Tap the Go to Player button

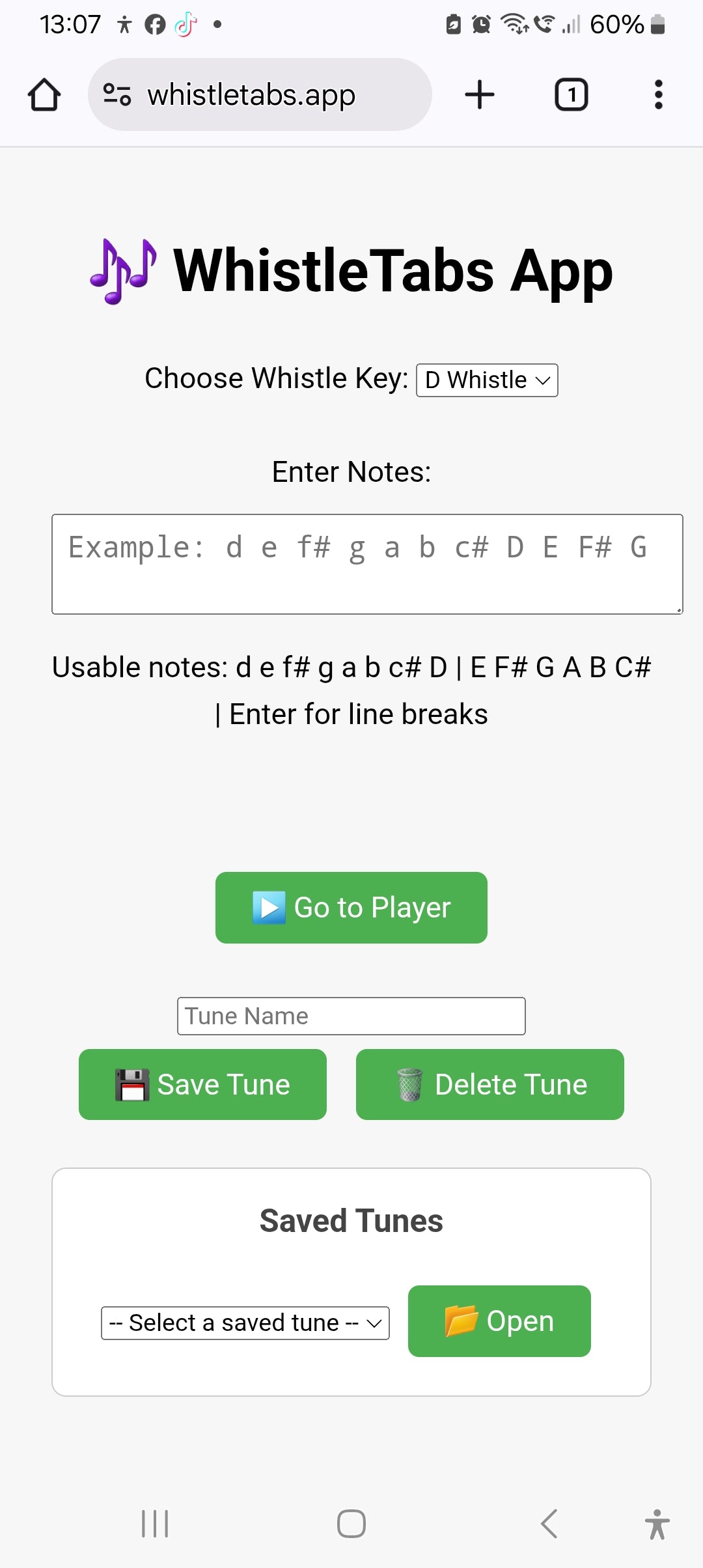[351, 908]
